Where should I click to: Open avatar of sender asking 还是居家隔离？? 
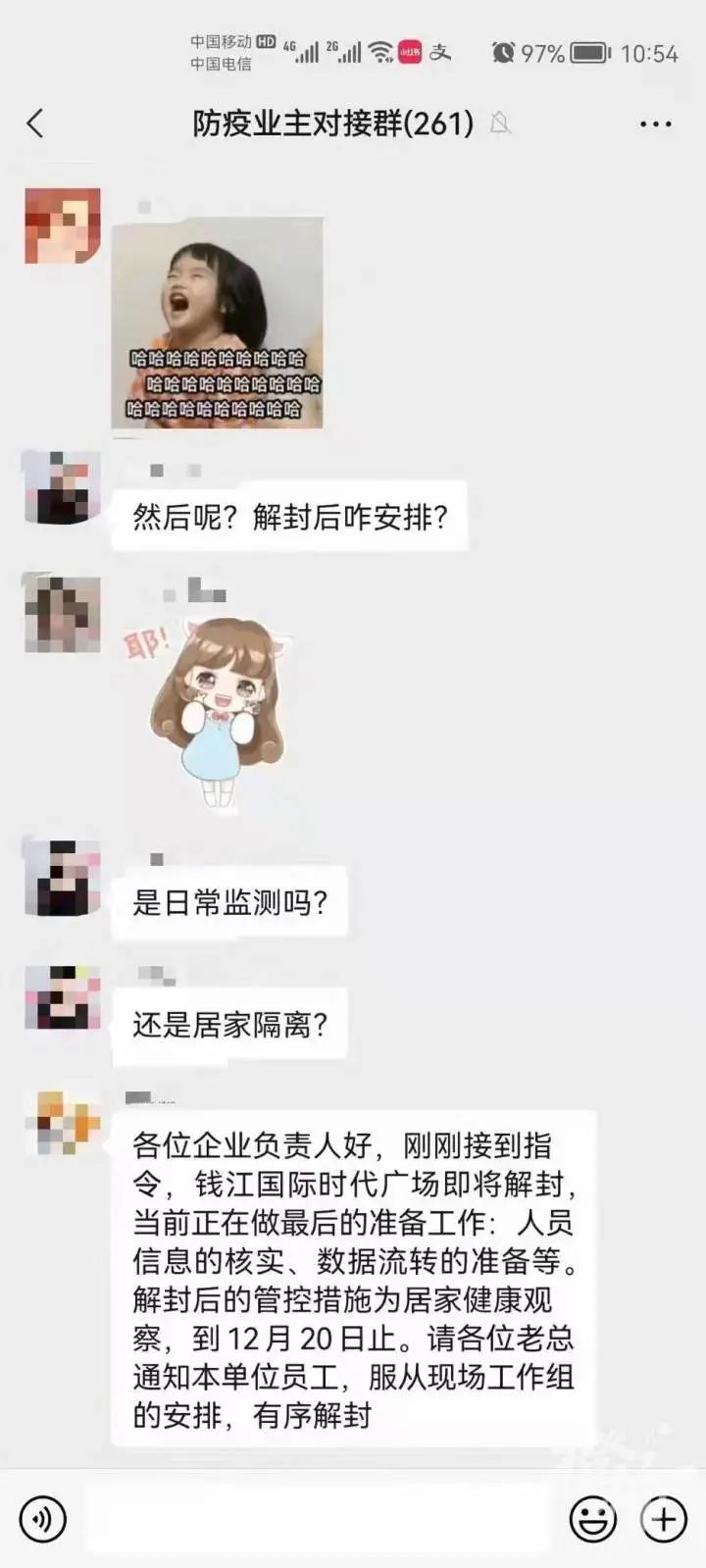coord(62,997)
